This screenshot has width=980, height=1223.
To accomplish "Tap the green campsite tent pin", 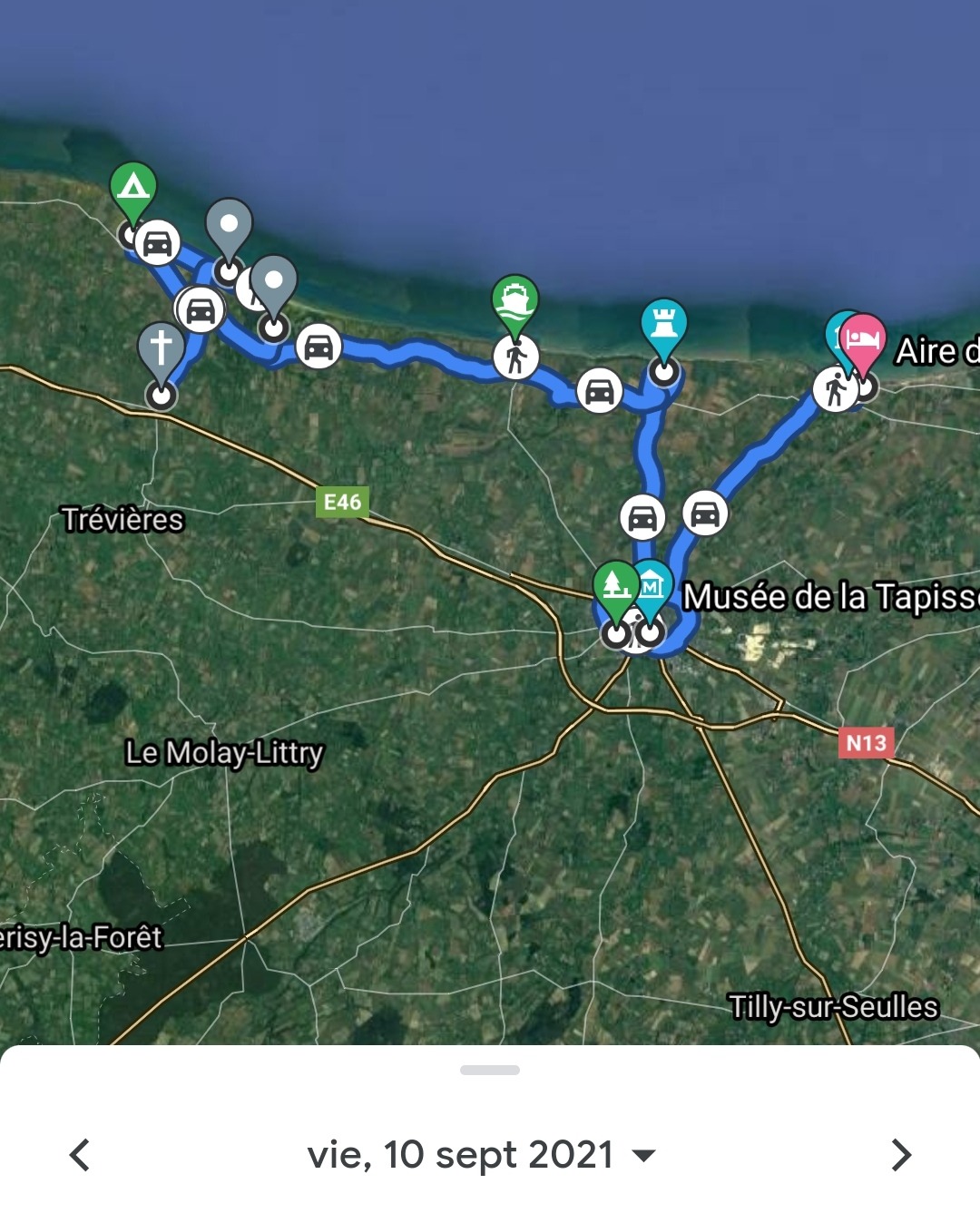I will [x=133, y=188].
